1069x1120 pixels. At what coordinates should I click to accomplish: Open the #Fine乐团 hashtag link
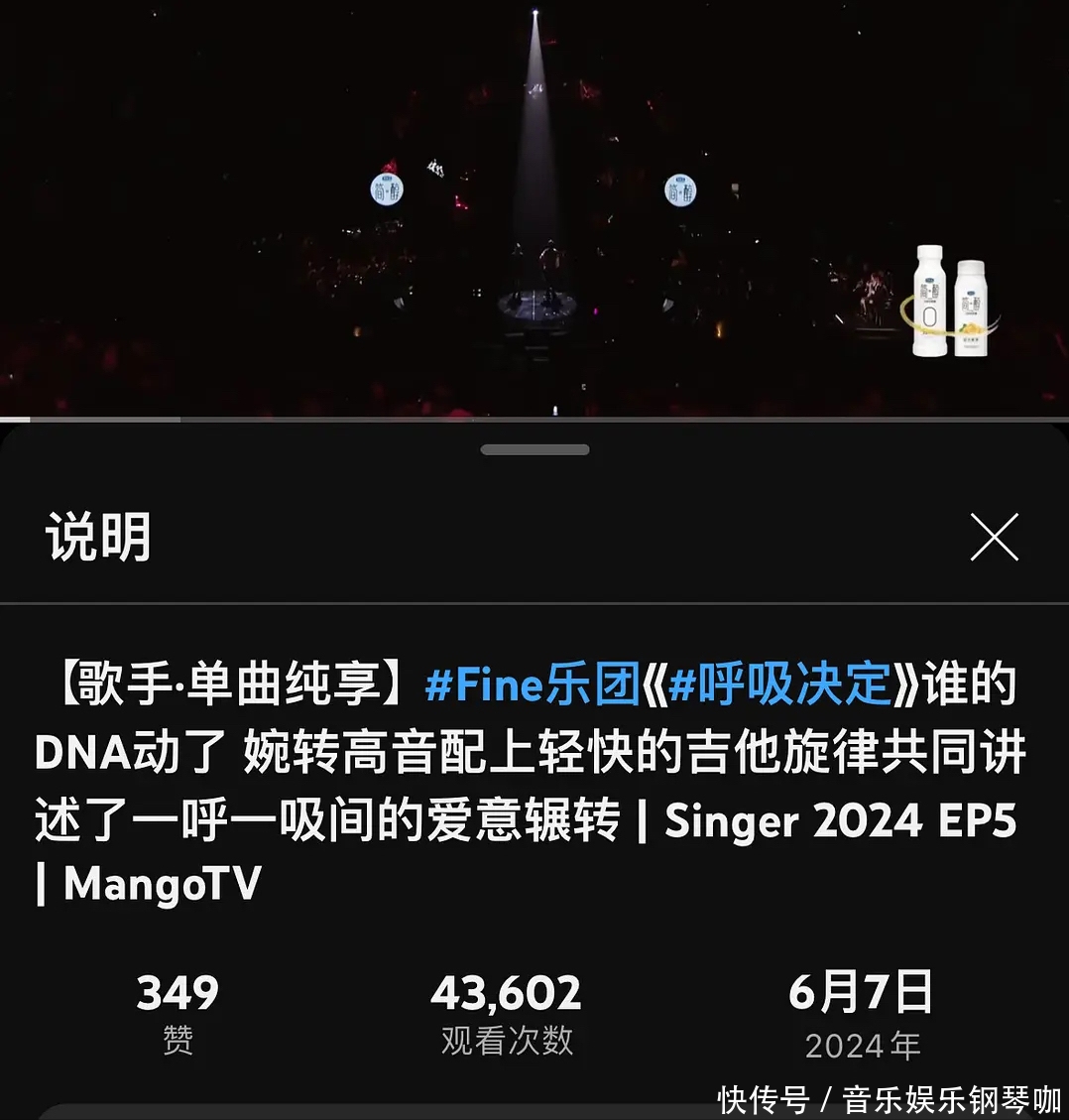pos(533,685)
